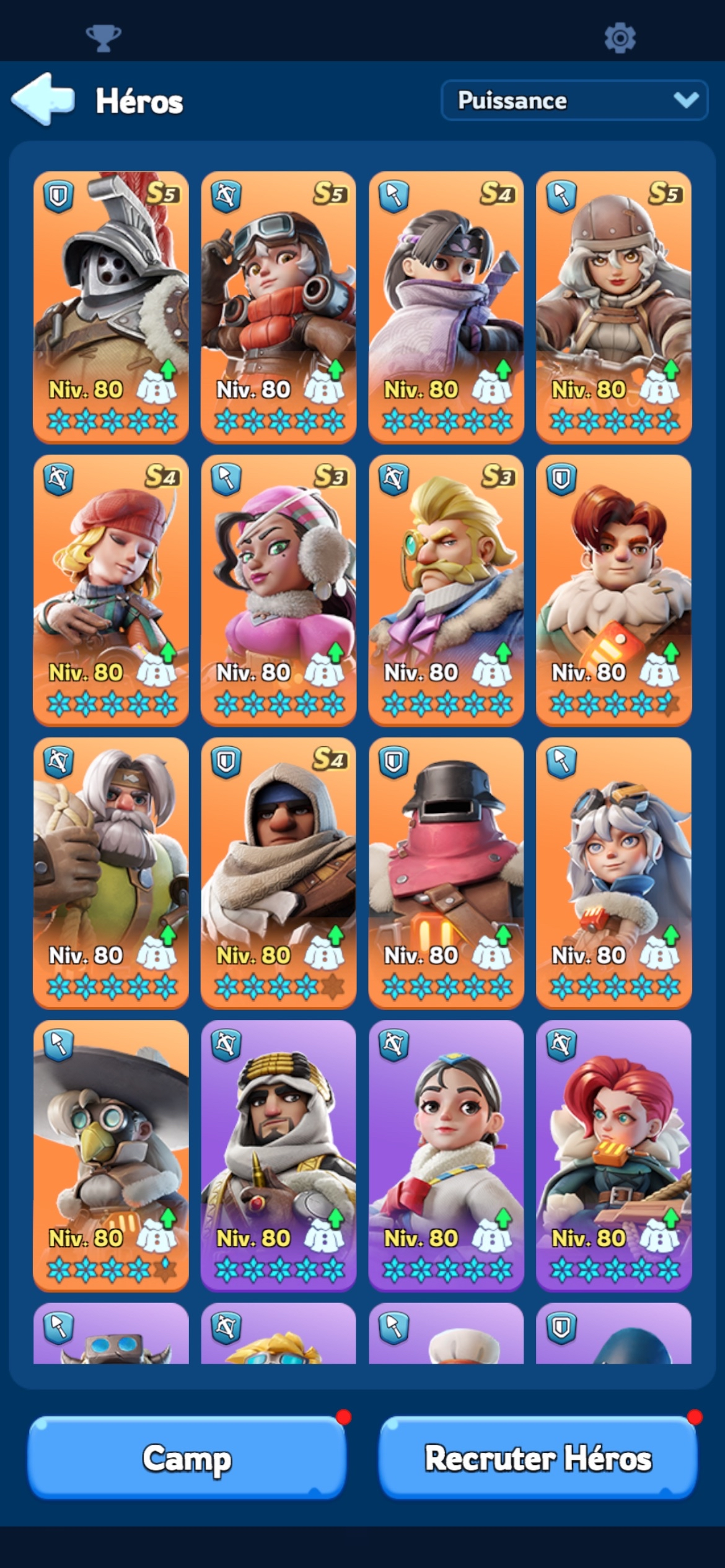Open the silver-haired goggles girl hero card
Viewport: 725px width, 1568px height.
(613, 873)
